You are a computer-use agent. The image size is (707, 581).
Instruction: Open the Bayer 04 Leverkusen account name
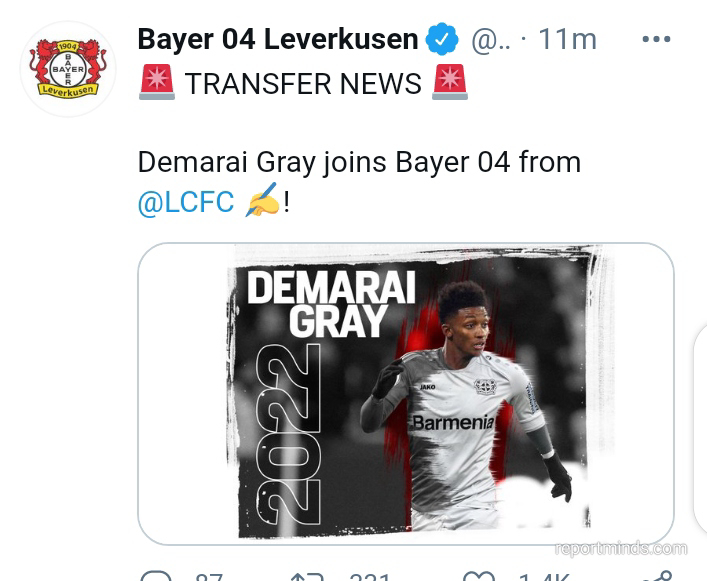[x=277, y=39]
